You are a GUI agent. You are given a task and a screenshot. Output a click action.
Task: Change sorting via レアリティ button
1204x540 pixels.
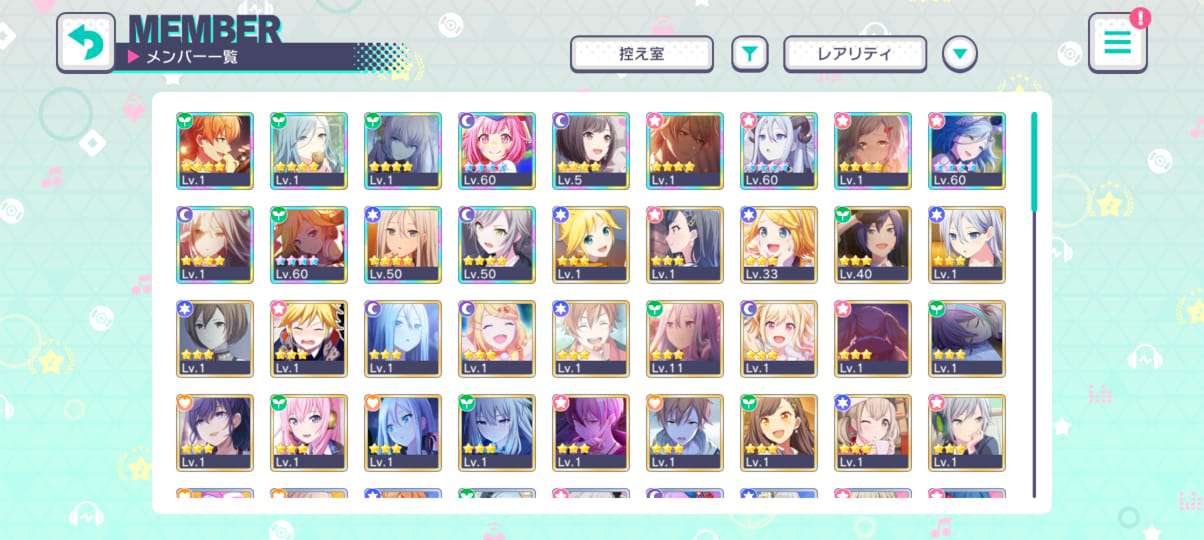coord(854,54)
